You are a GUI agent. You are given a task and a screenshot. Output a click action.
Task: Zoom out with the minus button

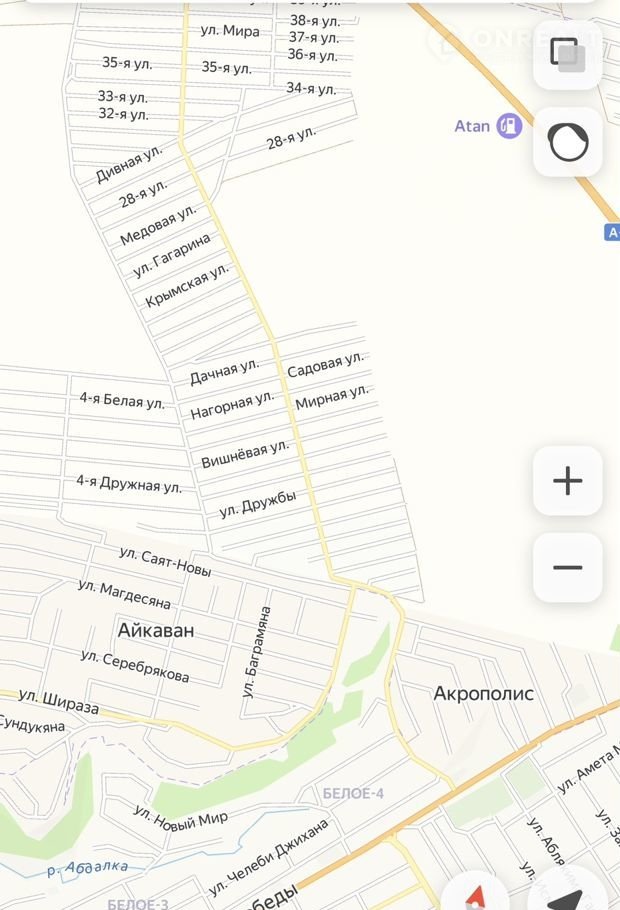click(x=567, y=567)
